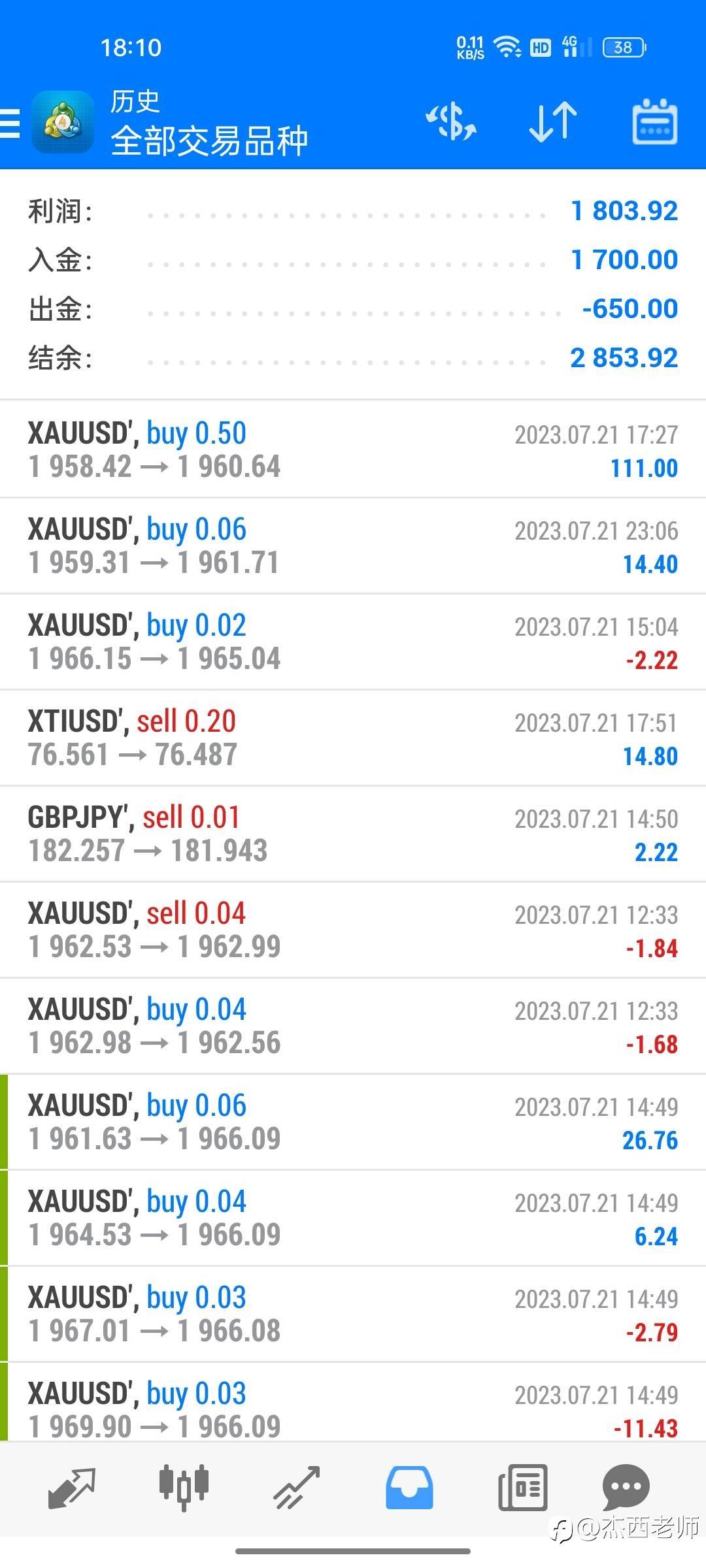
Task: Open the calendar date range picker
Action: [x=654, y=122]
